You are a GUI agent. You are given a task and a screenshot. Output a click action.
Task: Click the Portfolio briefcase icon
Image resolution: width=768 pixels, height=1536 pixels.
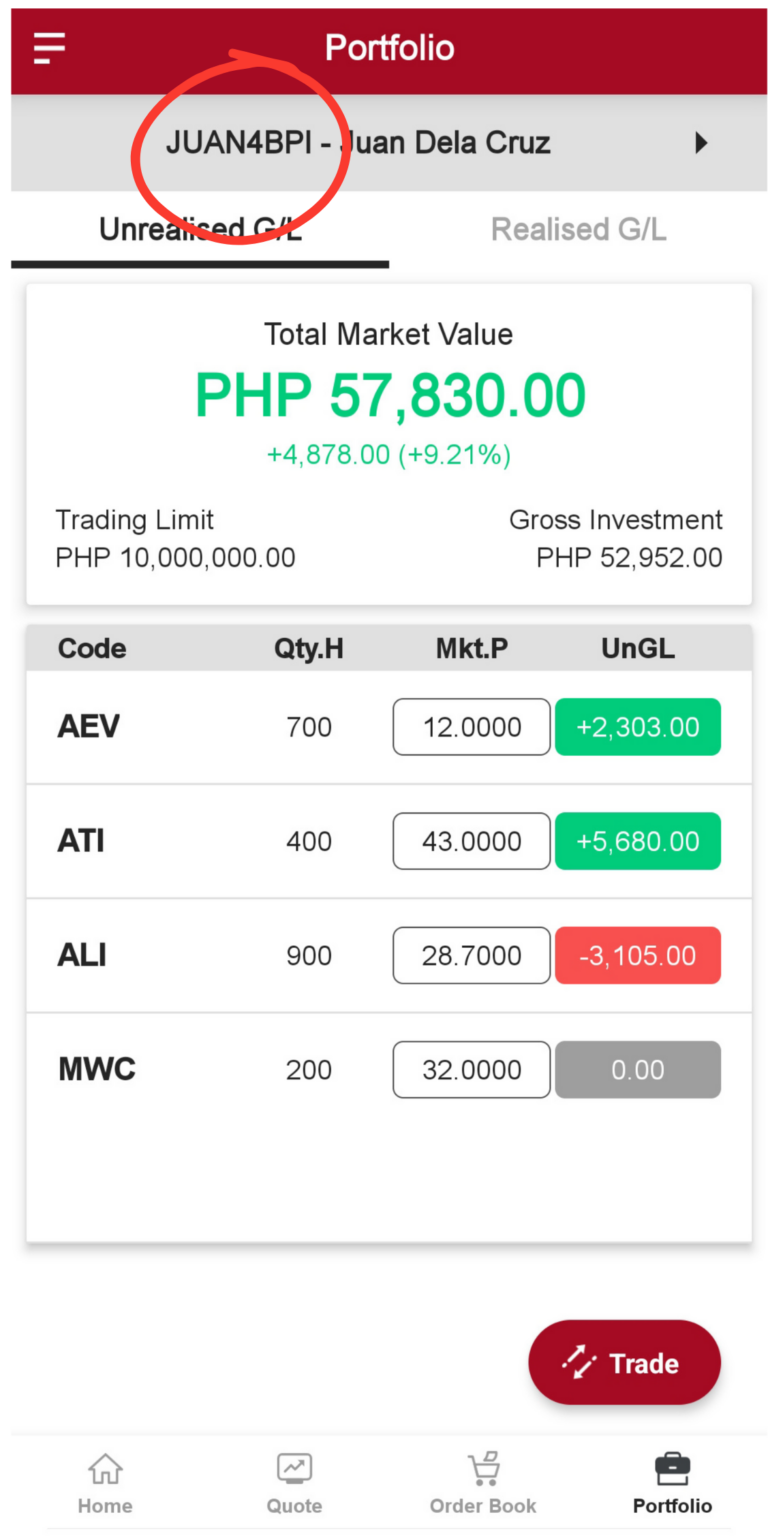pos(672,1469)
